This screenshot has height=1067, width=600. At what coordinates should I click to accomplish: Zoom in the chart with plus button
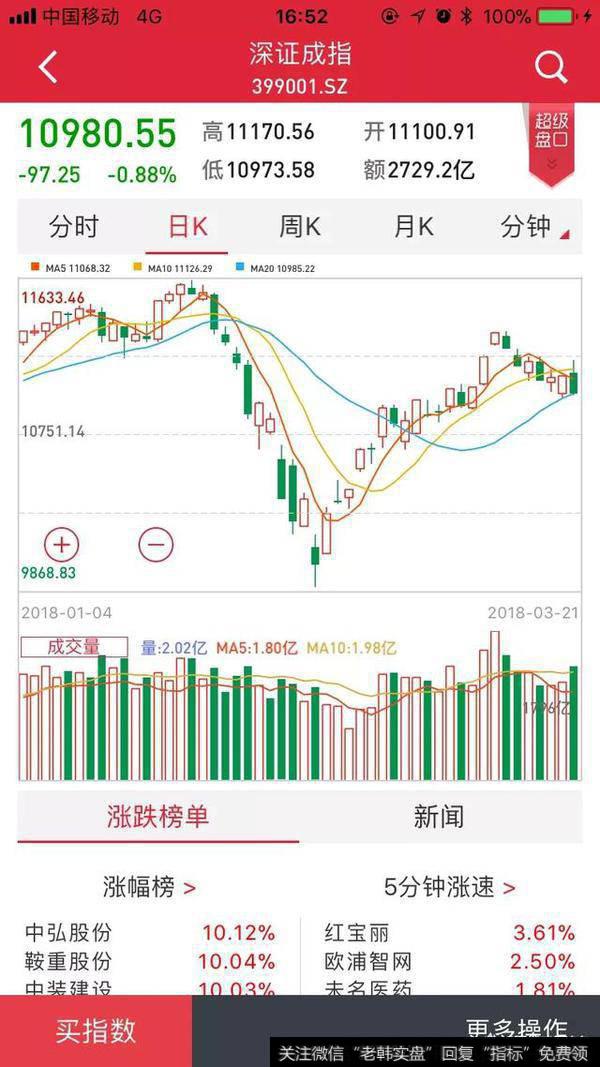click(62, 545)
